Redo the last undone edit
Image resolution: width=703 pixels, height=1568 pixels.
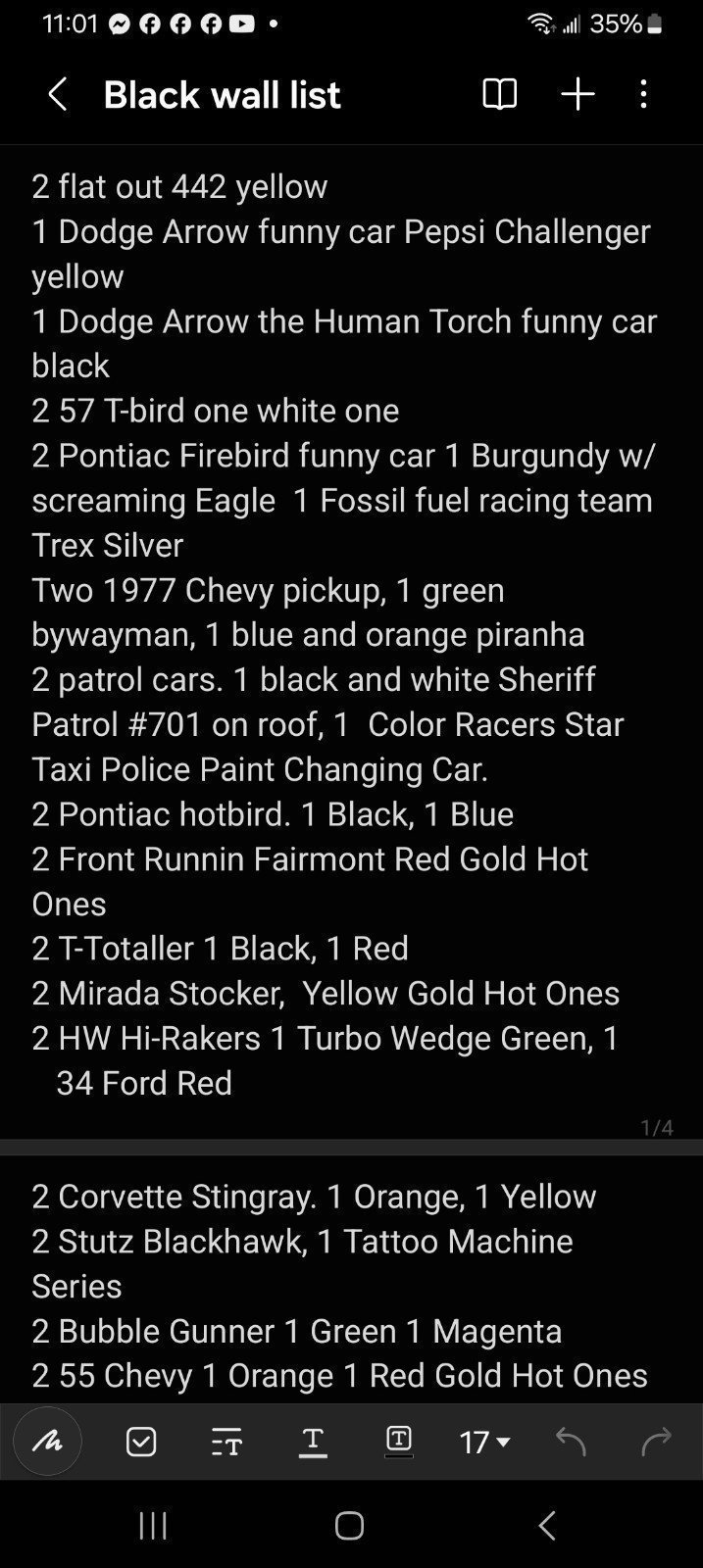656,1441
